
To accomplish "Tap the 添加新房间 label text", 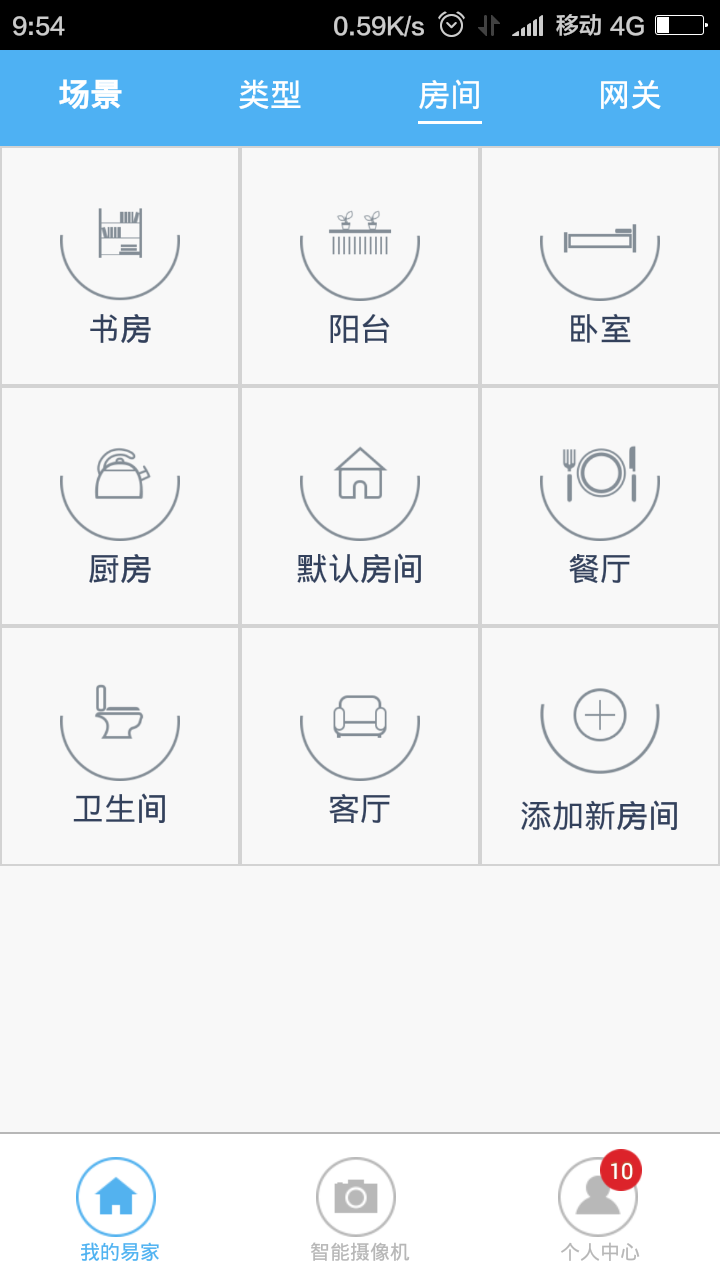I will 600,814.
